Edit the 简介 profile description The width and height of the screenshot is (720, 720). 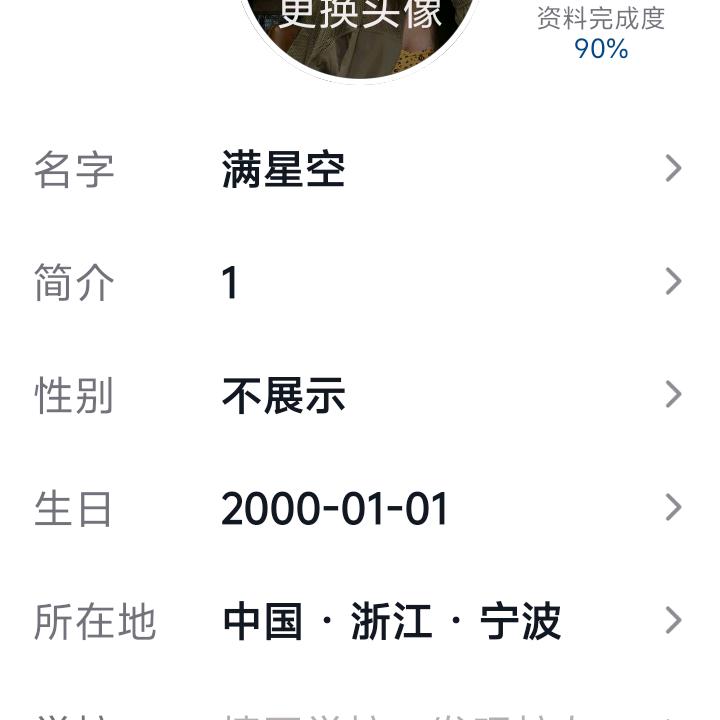(x=360, y=283)
